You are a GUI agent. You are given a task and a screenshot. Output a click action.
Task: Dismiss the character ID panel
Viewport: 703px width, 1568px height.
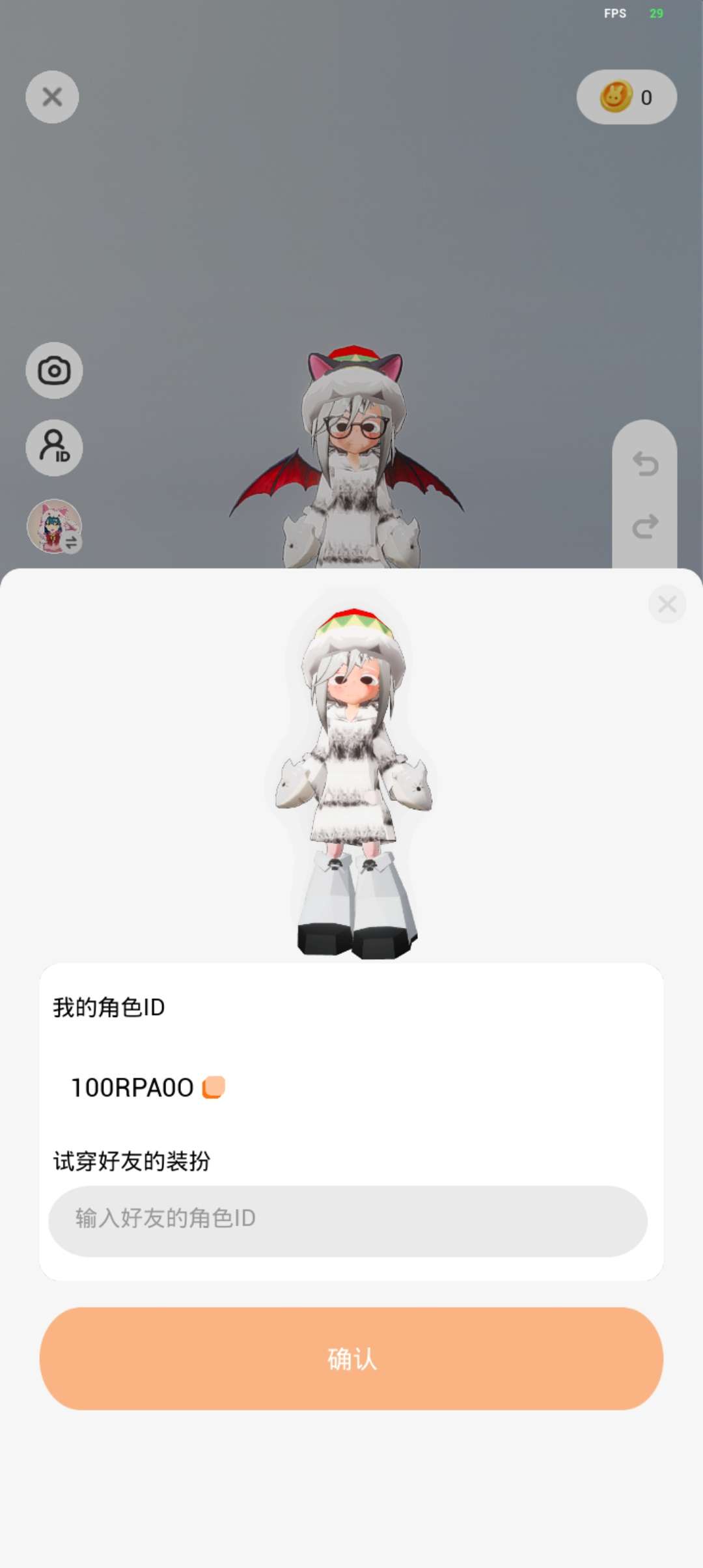(667, 604)
